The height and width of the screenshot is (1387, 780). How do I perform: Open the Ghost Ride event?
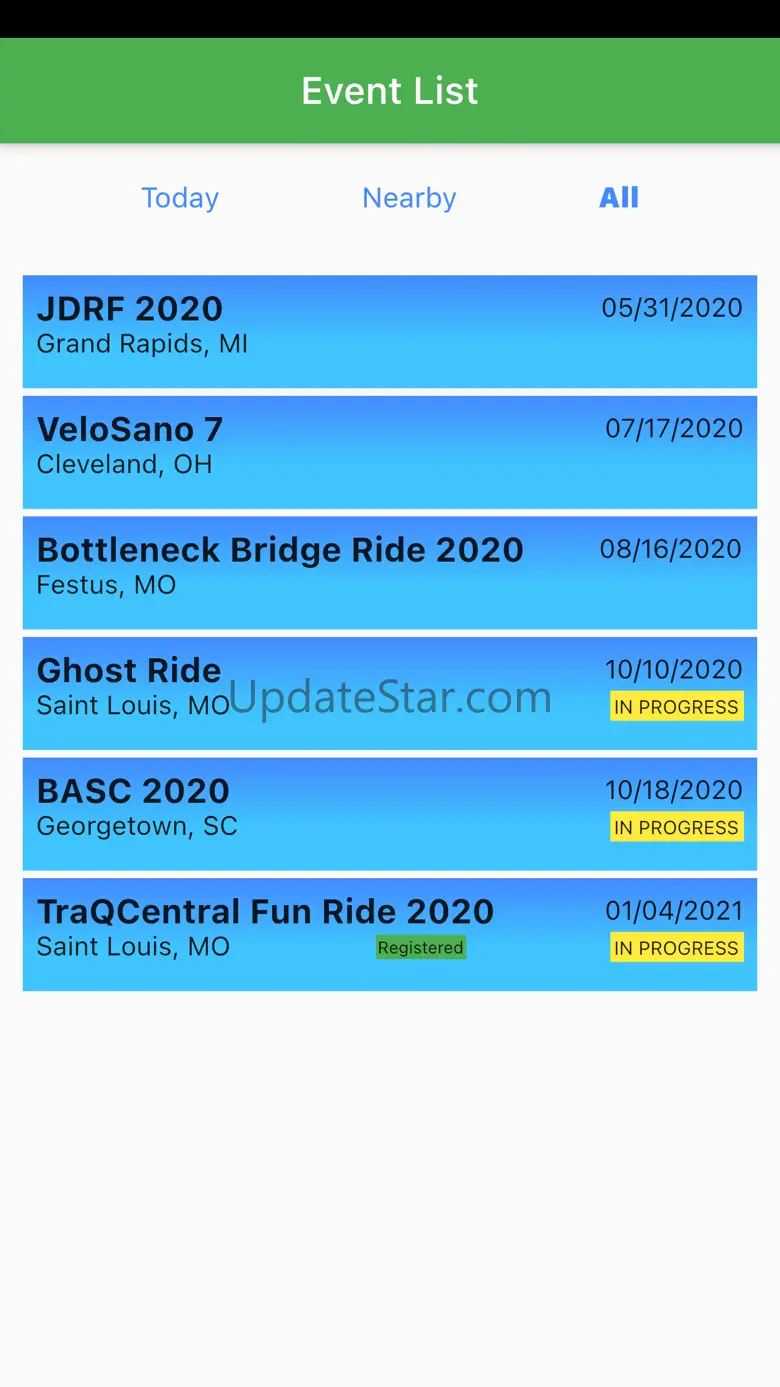click(389, 693)
